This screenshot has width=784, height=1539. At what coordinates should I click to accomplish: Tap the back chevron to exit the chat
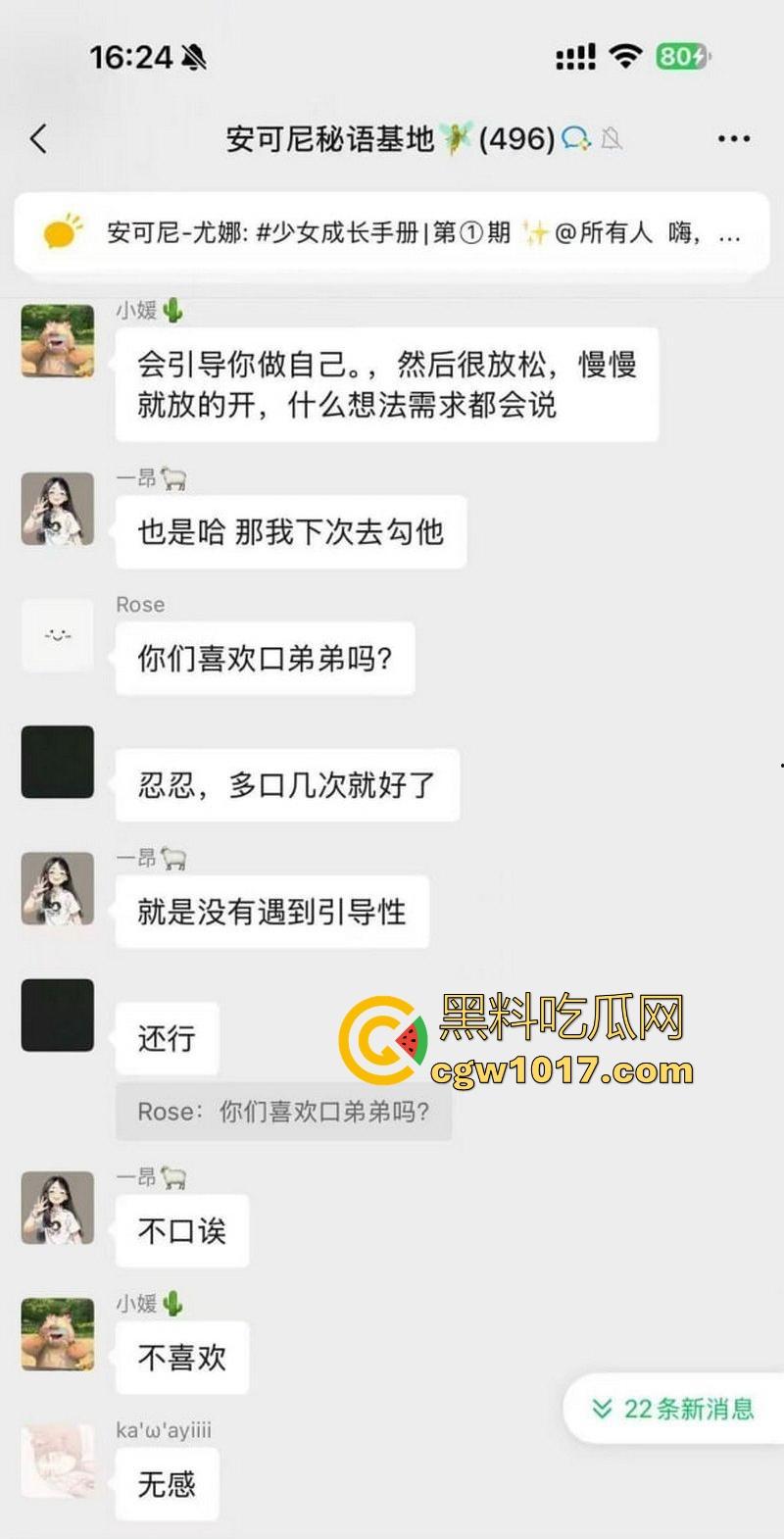tap(39, 139)
